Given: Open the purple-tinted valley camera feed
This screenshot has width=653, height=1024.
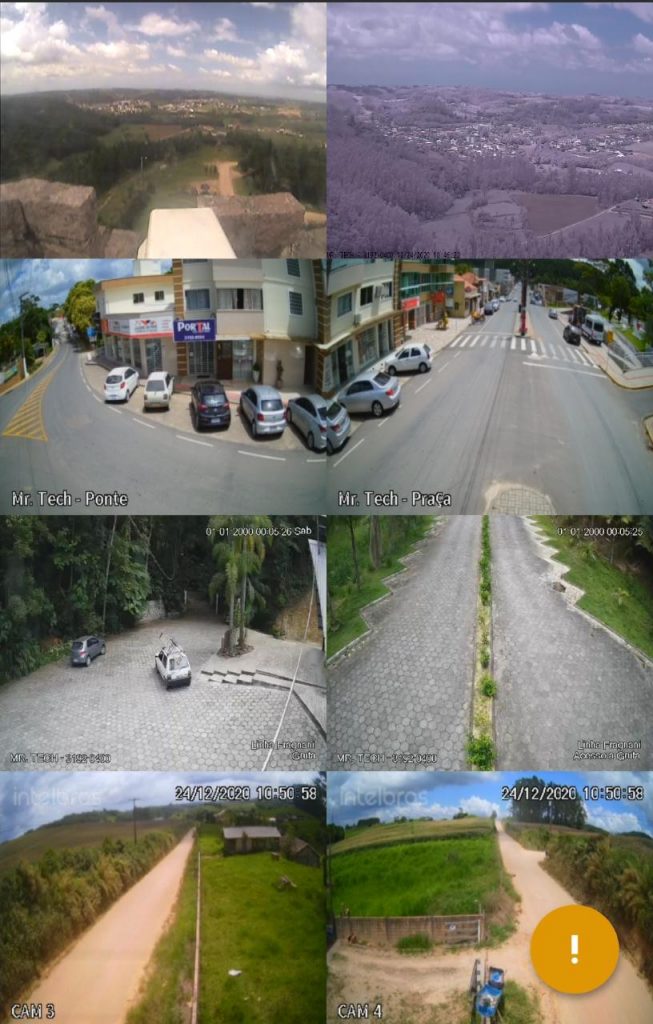Looking at the screenshot, I should 490,131.
